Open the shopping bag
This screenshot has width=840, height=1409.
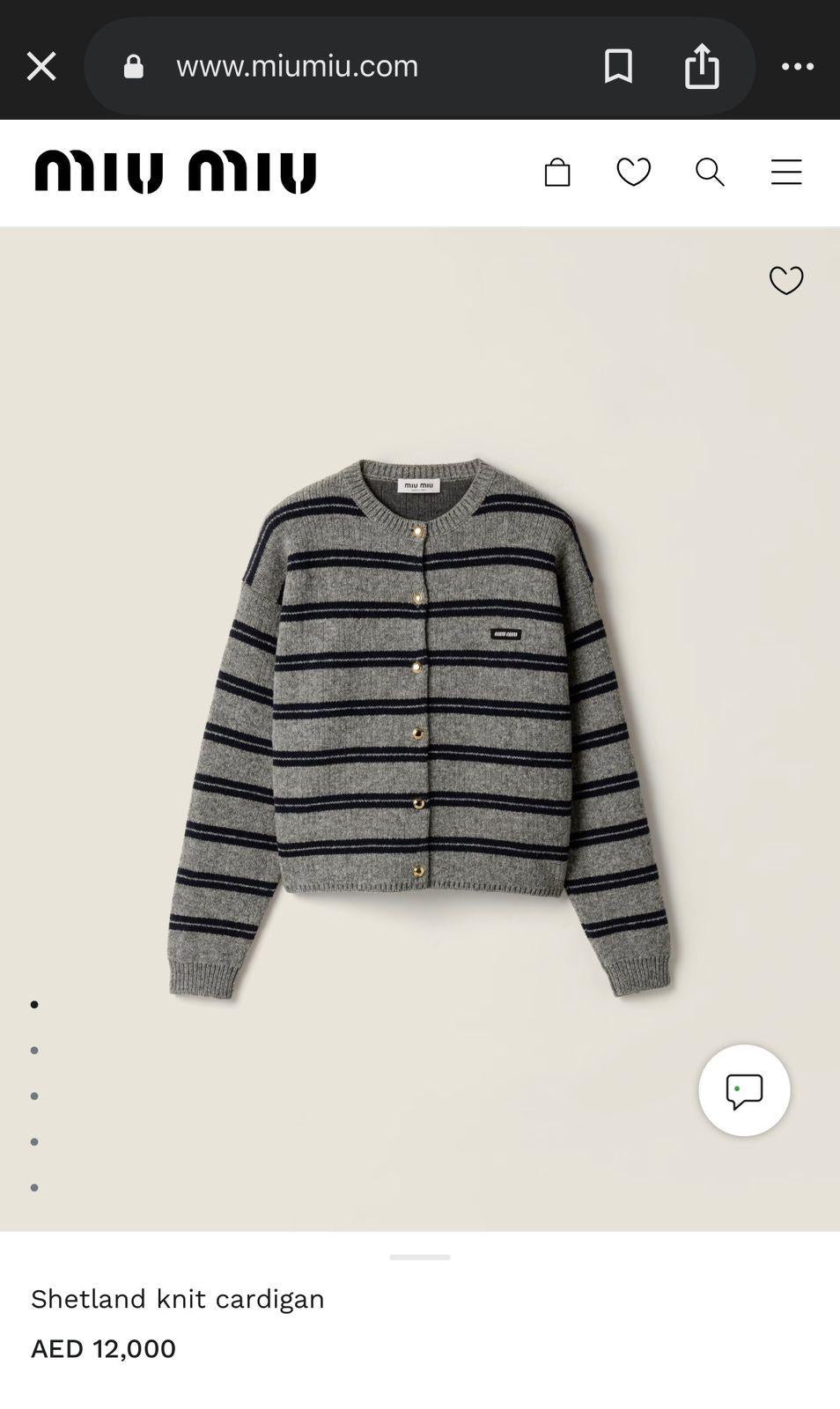[x=557, y=173]
